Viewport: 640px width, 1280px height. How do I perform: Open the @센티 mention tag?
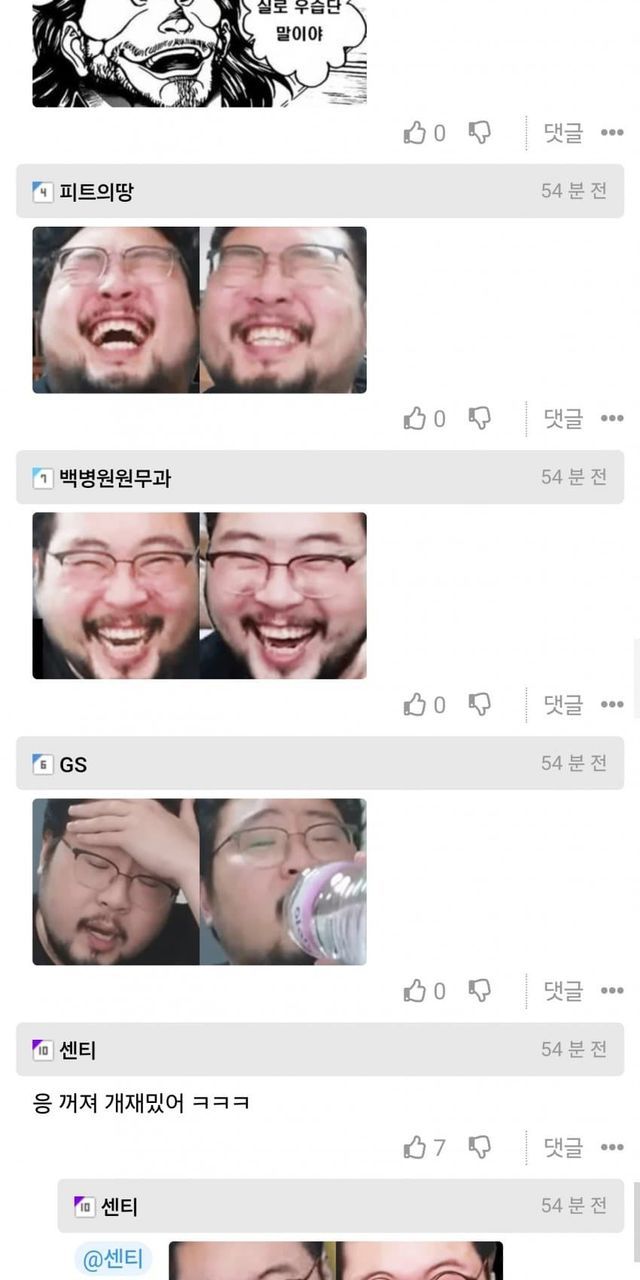pos(112,1259)
